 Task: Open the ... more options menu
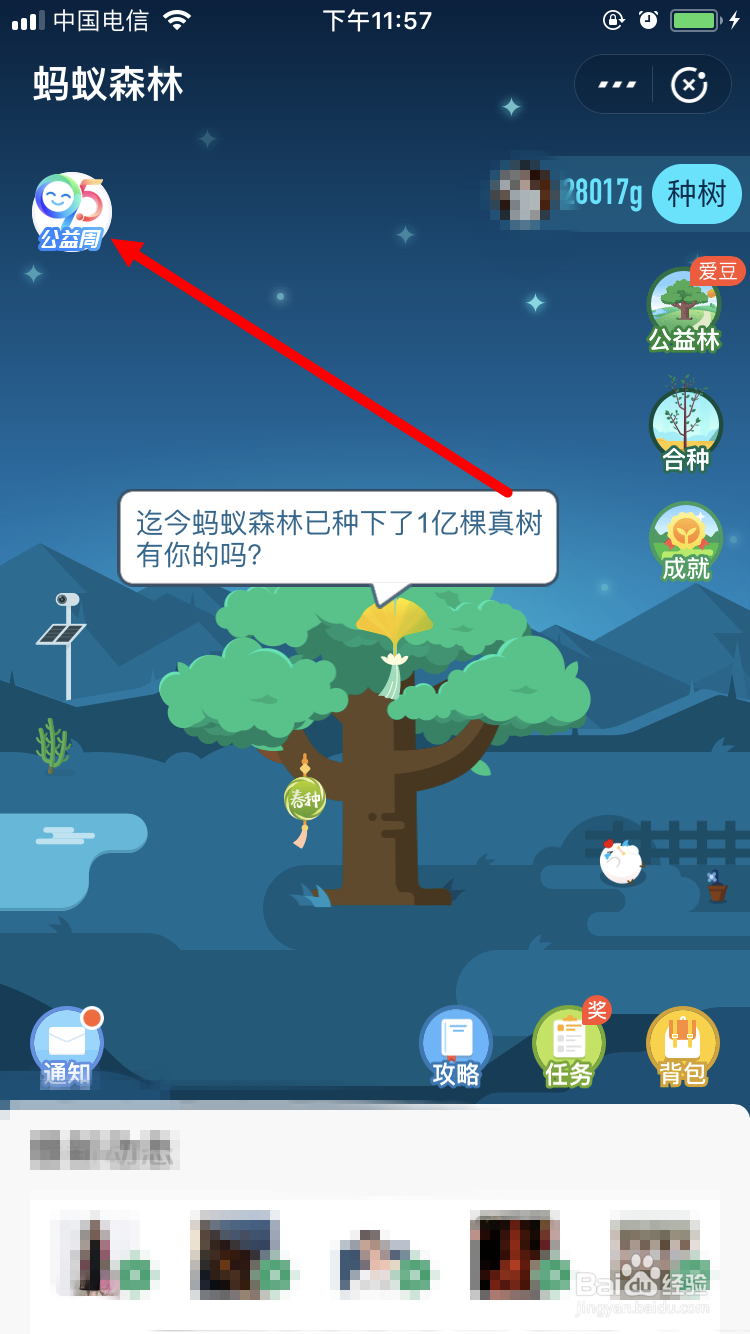pyautogui.click(x=616, y=84)
